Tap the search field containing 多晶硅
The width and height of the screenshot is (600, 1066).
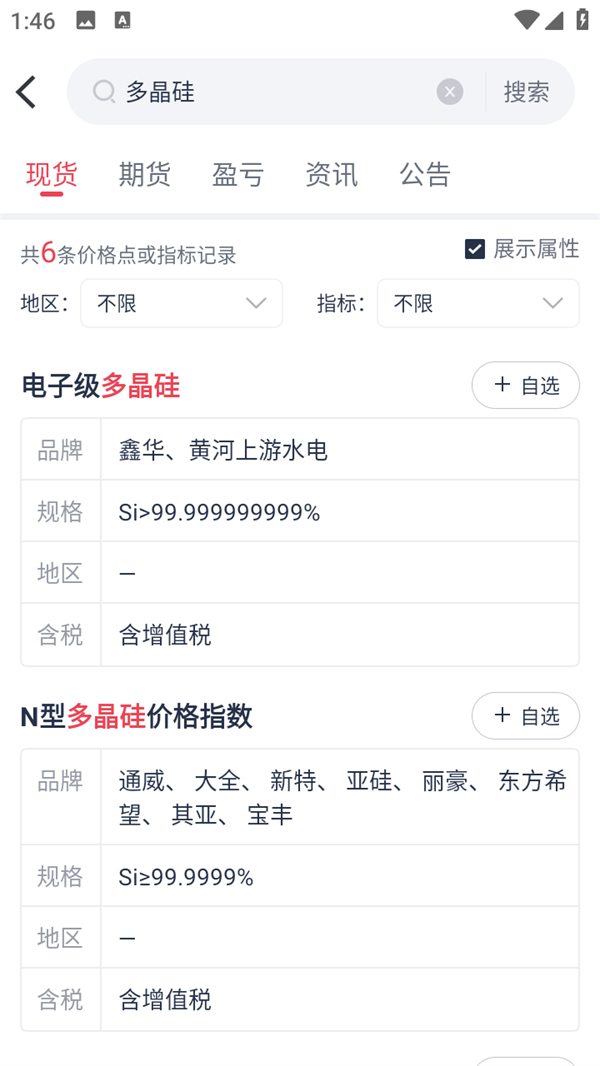(270, 92)
